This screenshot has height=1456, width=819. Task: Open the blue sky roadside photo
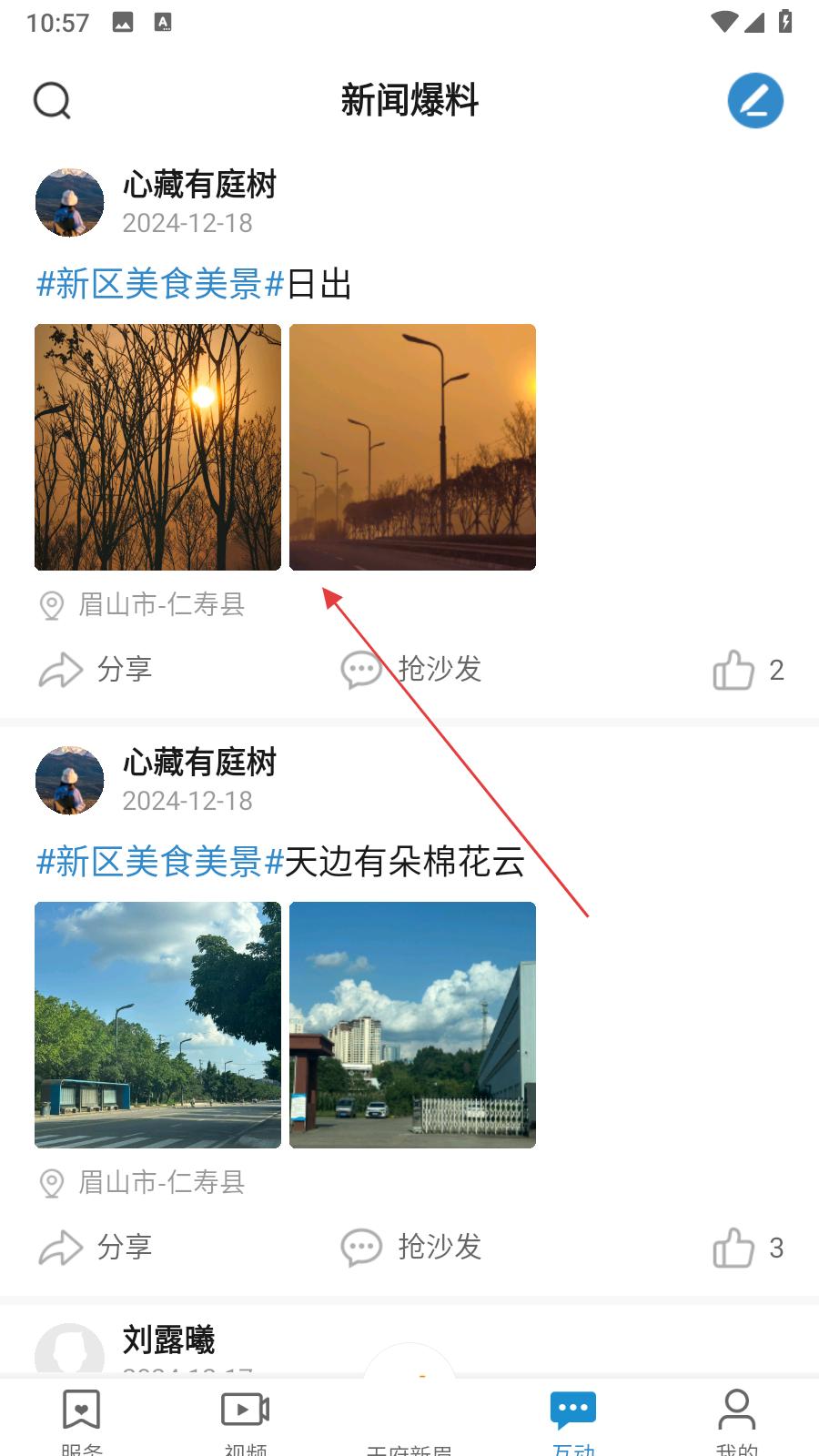tap(157, 1025)
